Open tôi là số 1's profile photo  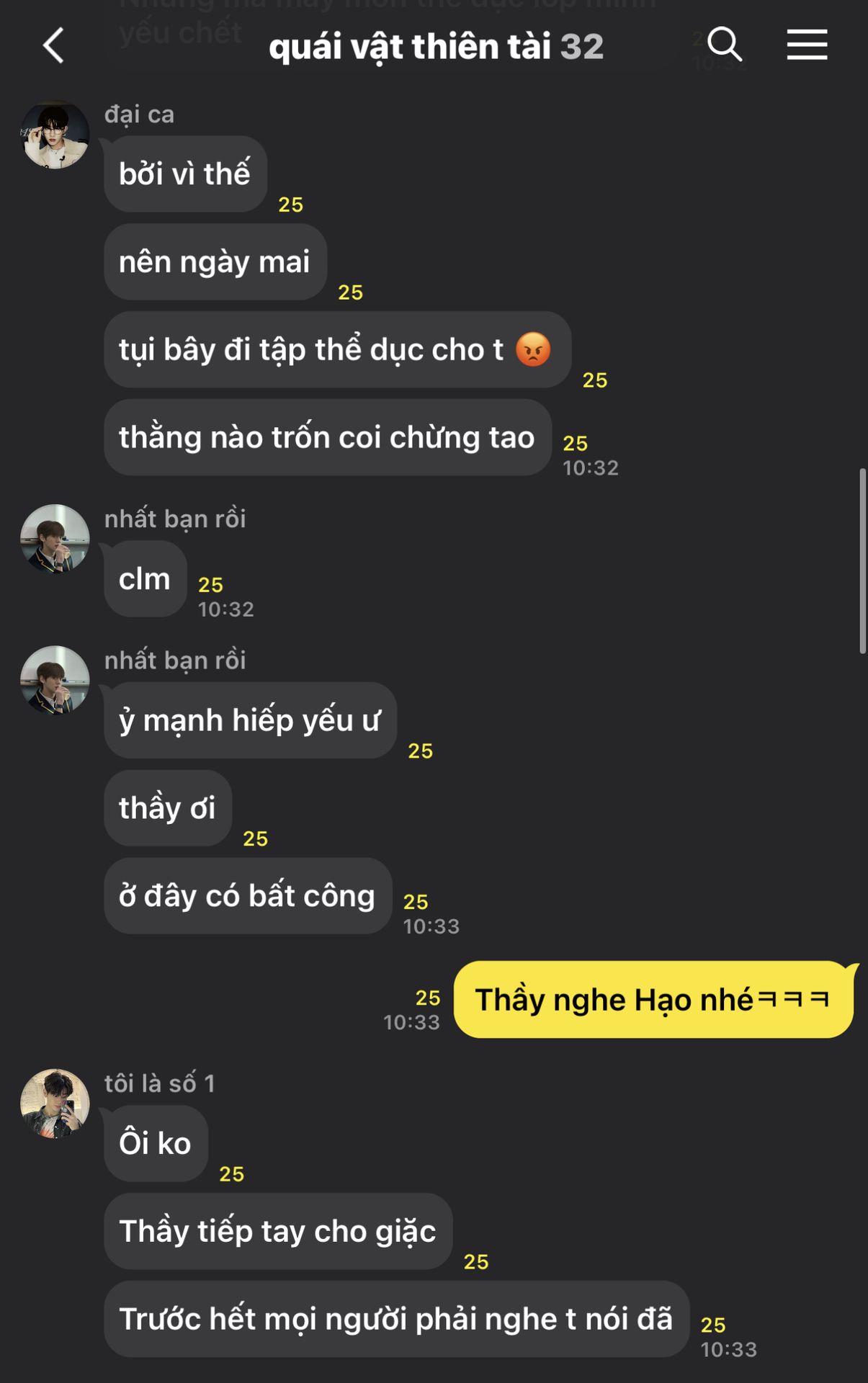55,1103
